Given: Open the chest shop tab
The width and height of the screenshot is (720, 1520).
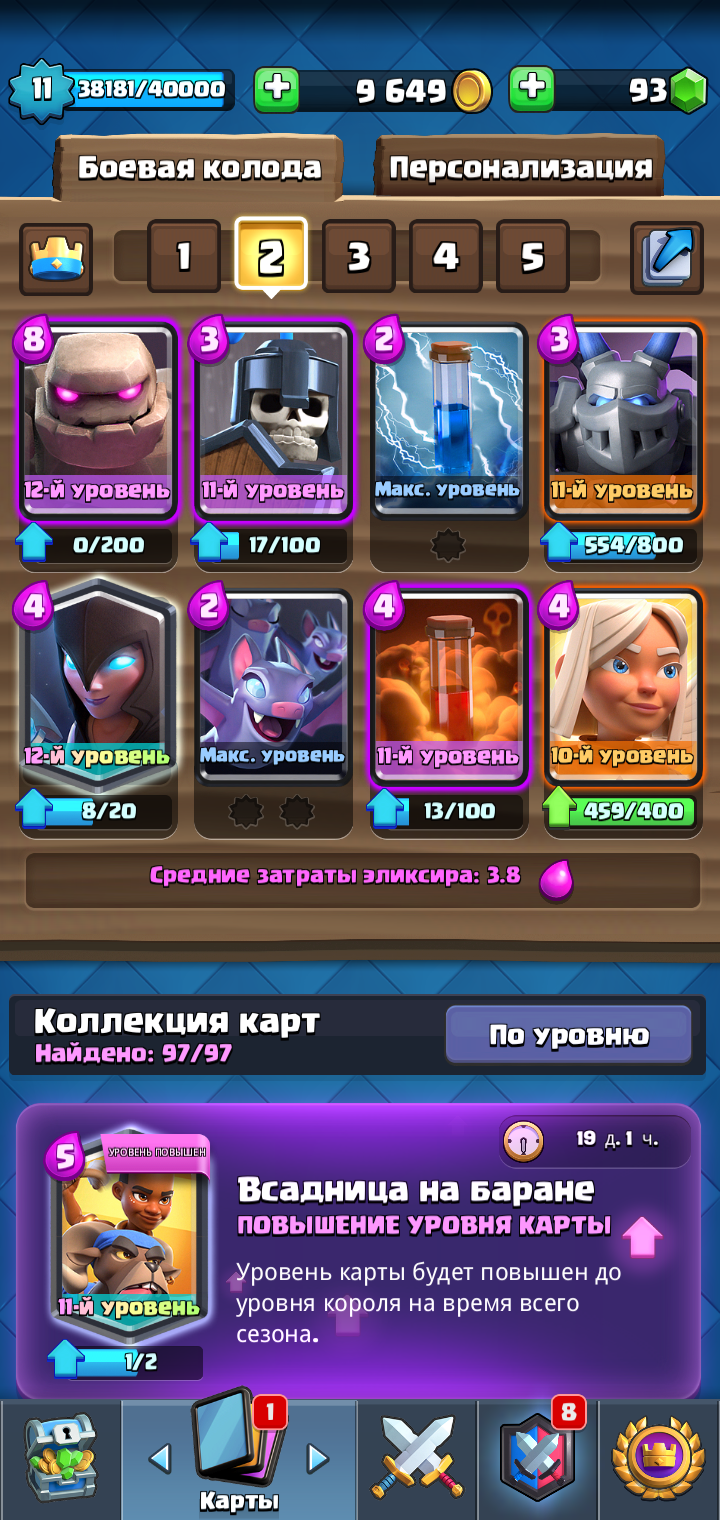Looking at the screenshot, I should click(x=60, y=1458).
